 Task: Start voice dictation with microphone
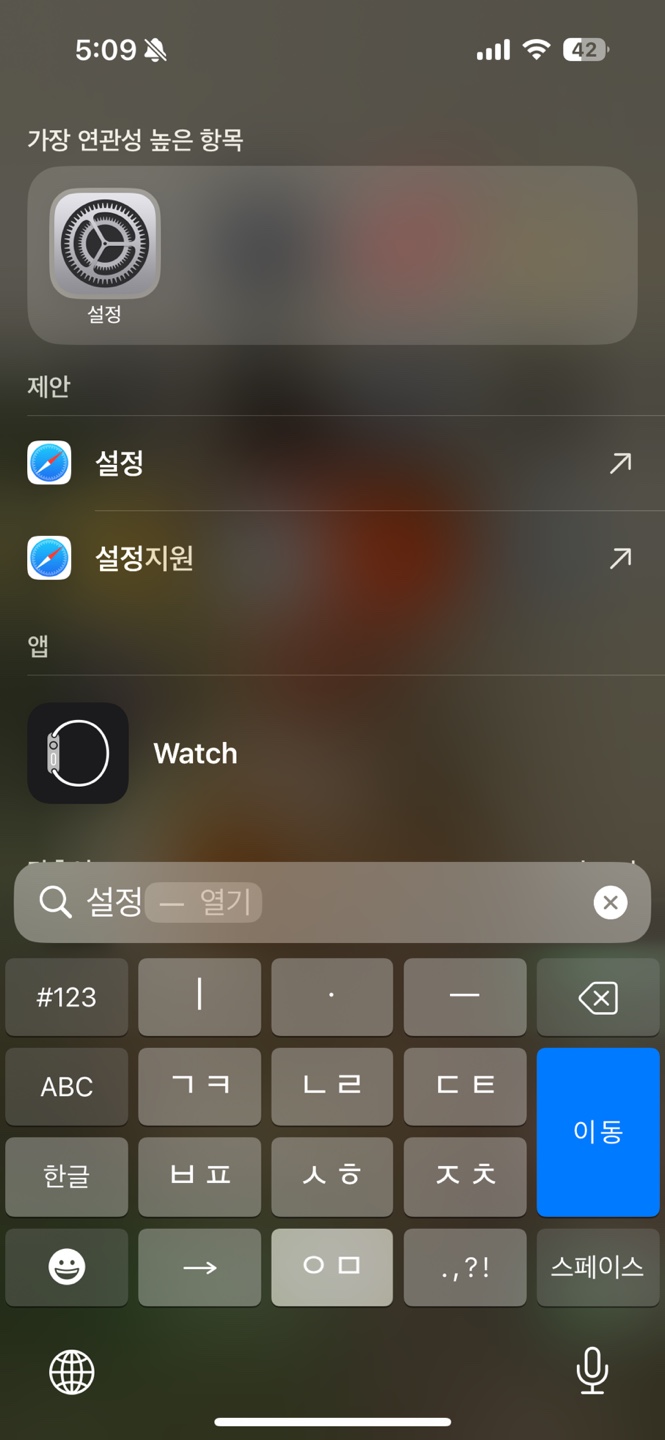pyautogui.click(x=592, y=1371)
